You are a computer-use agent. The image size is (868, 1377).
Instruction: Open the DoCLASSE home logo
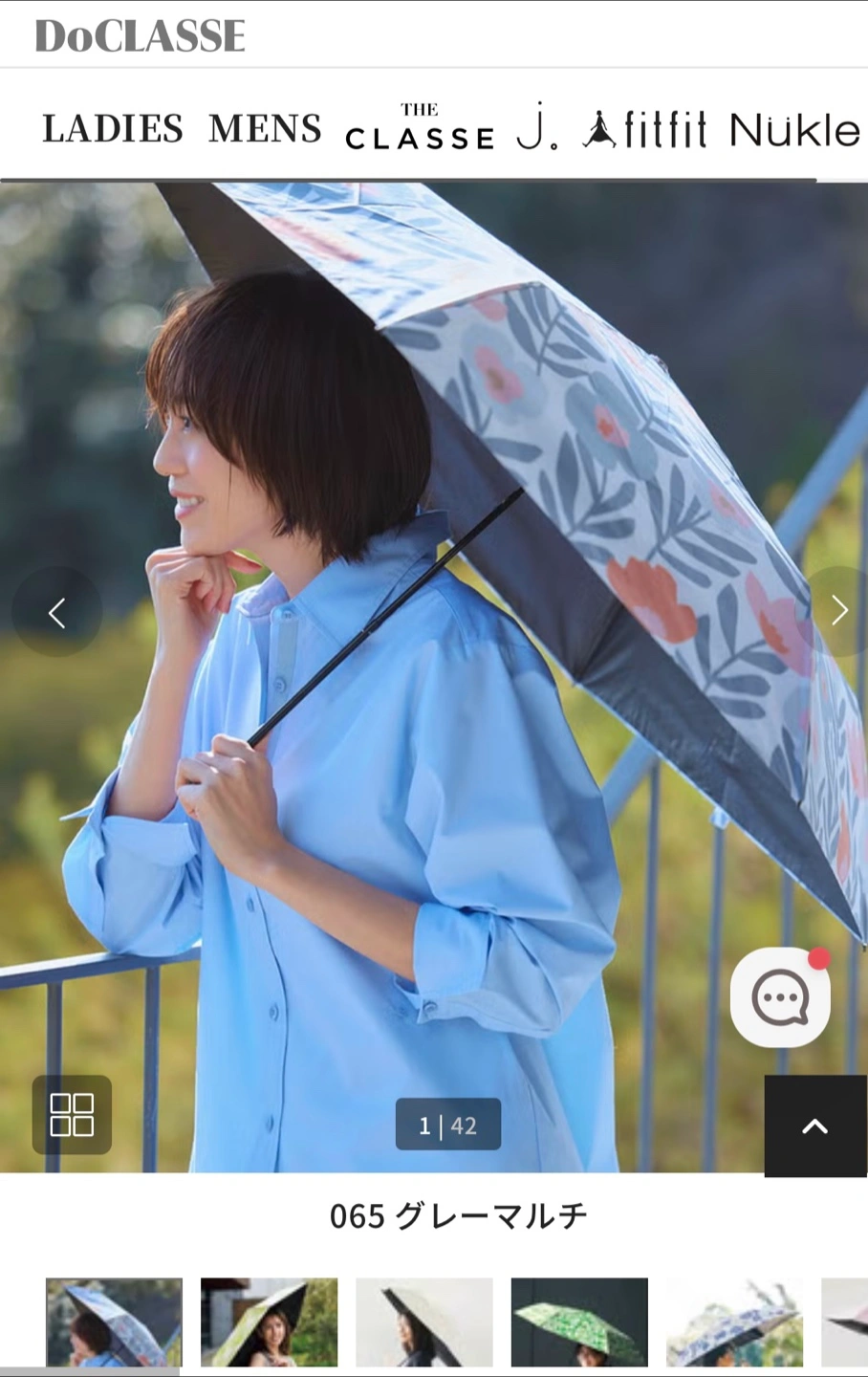141,36
